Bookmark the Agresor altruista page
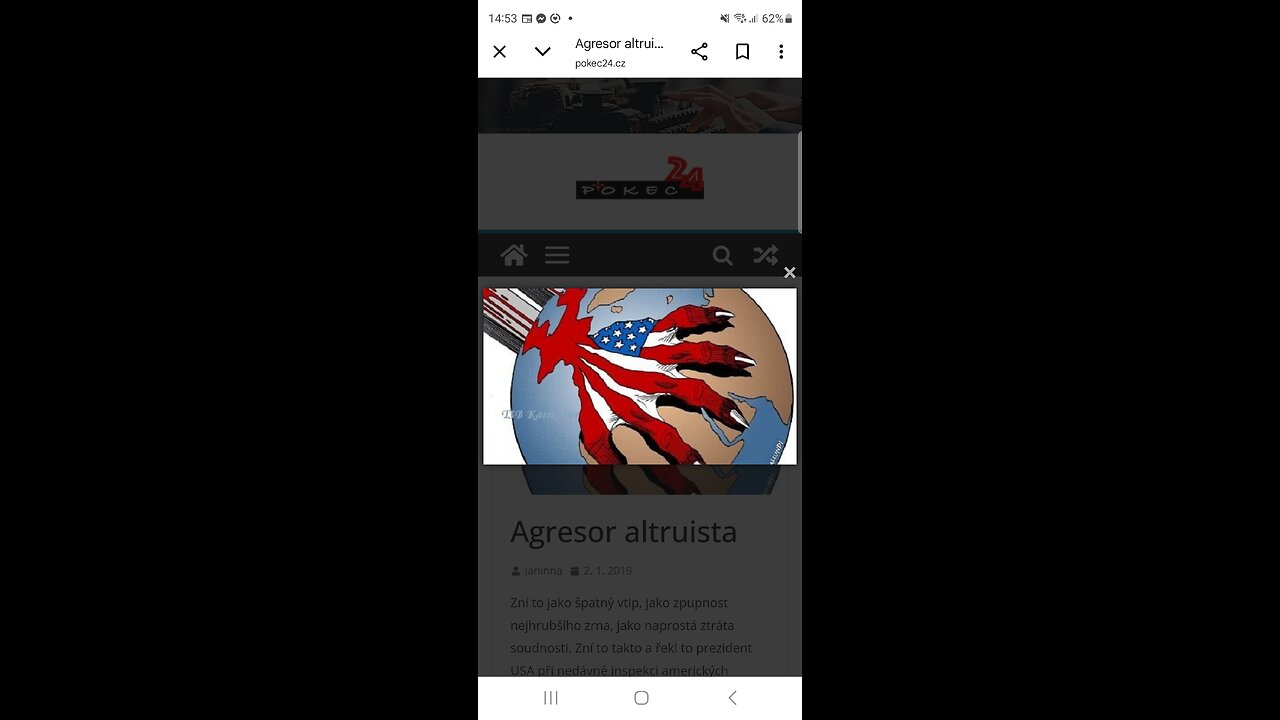Viewport: 1280px width, 720px height. 742,52
